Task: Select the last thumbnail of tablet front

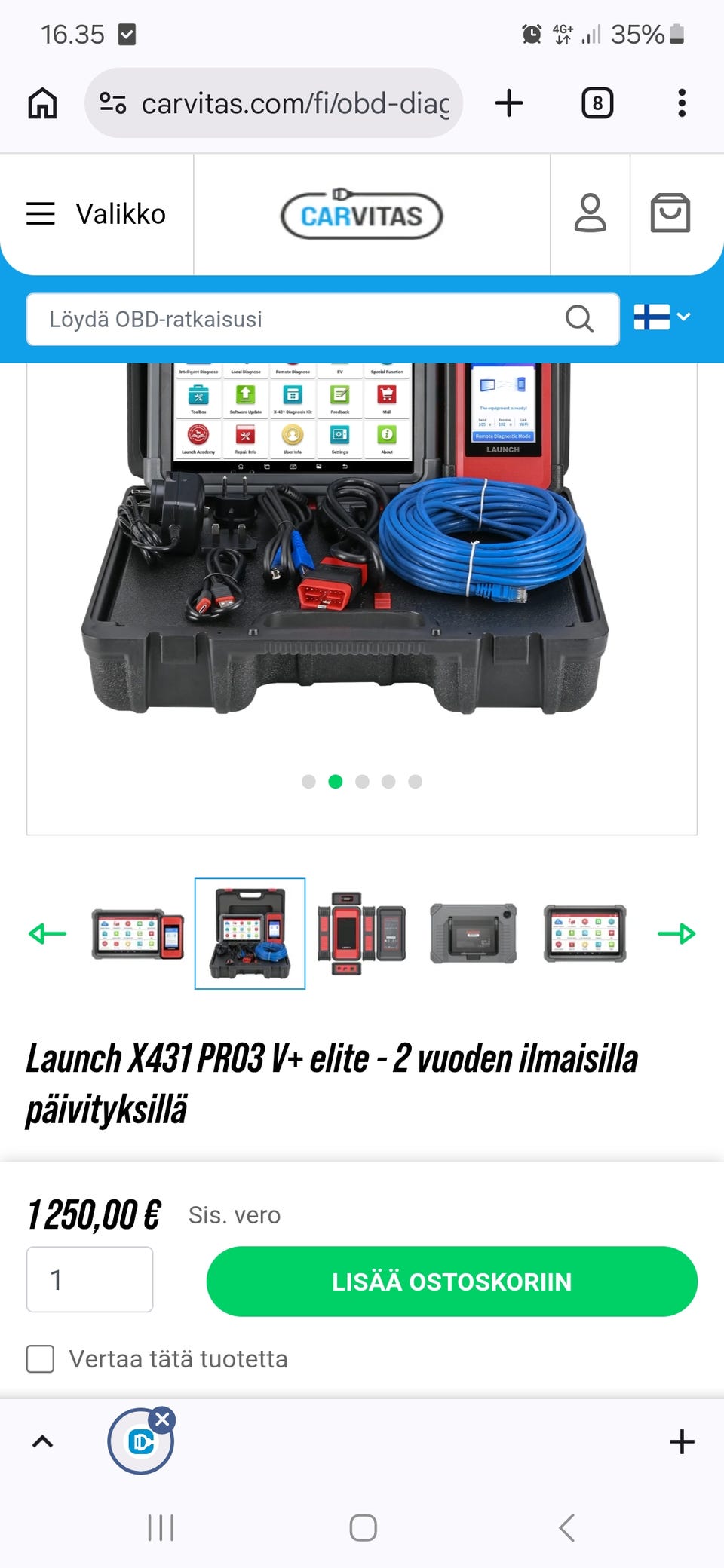Action: pos(585,934)
